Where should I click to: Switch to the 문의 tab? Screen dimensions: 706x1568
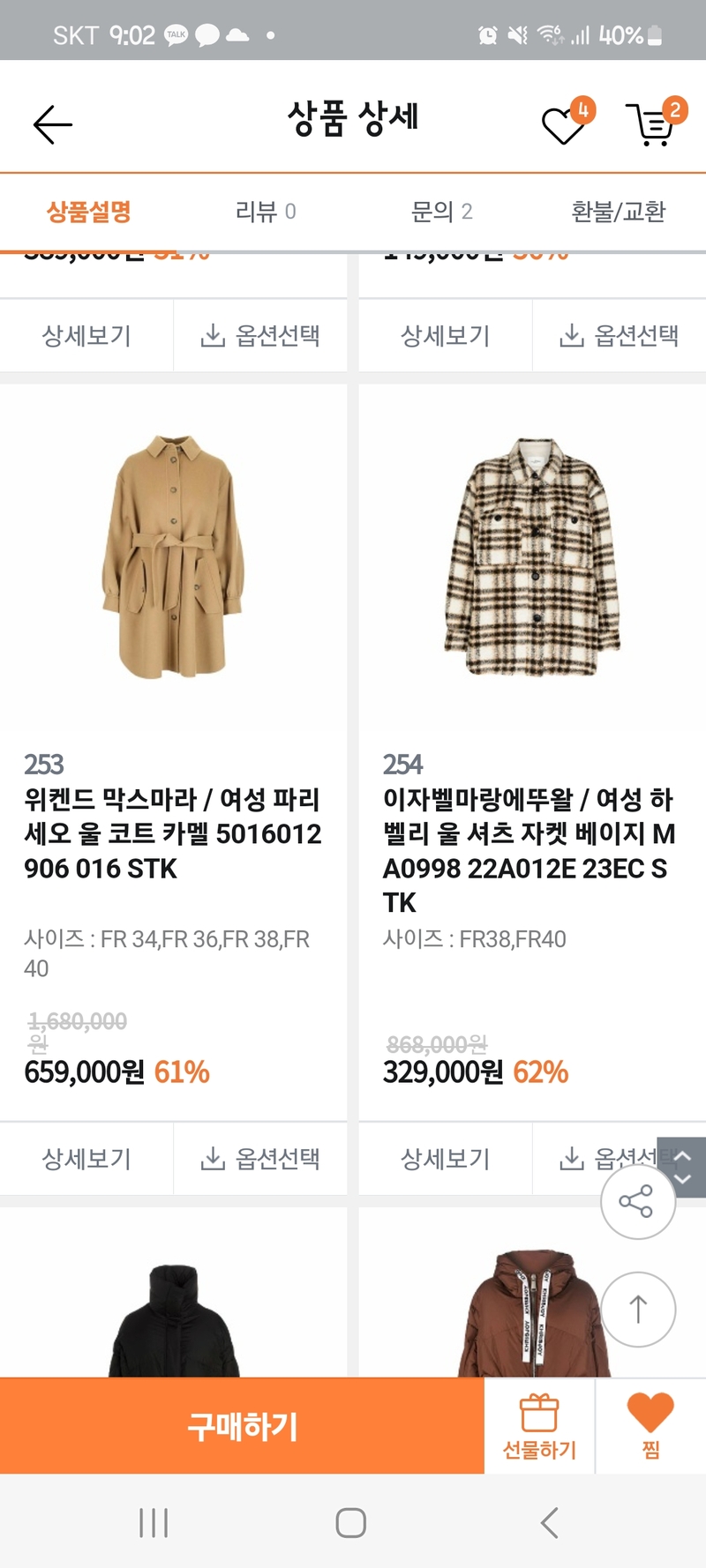[441, 212]
